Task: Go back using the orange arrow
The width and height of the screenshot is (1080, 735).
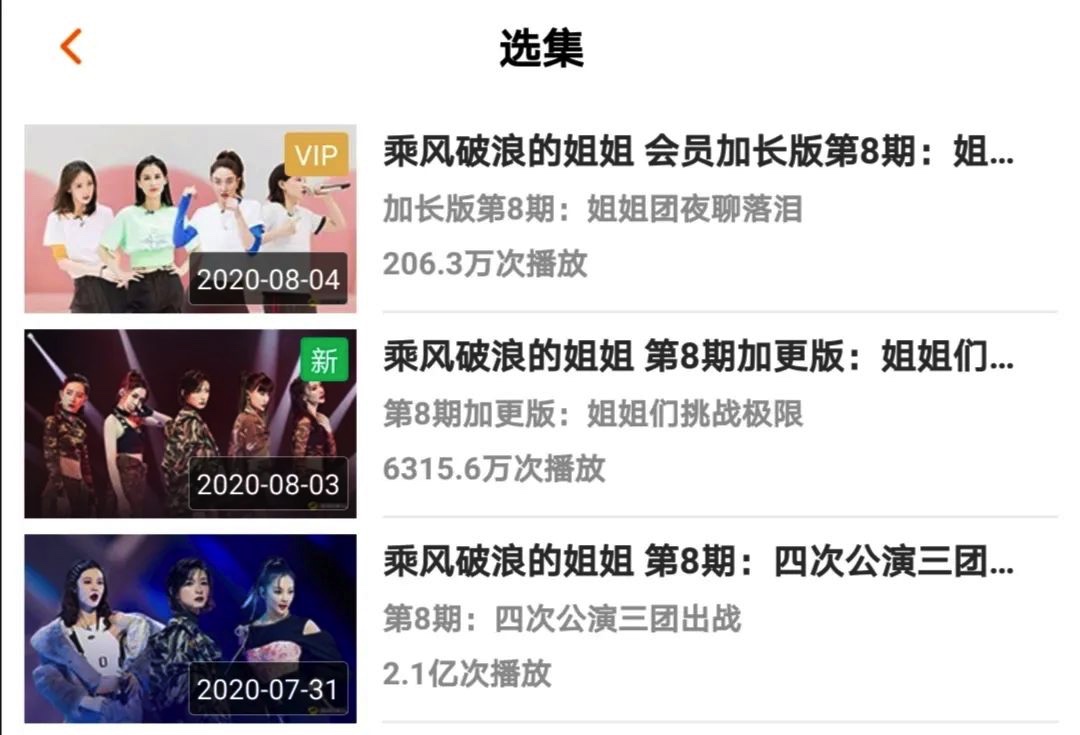Action: point(70,47)
